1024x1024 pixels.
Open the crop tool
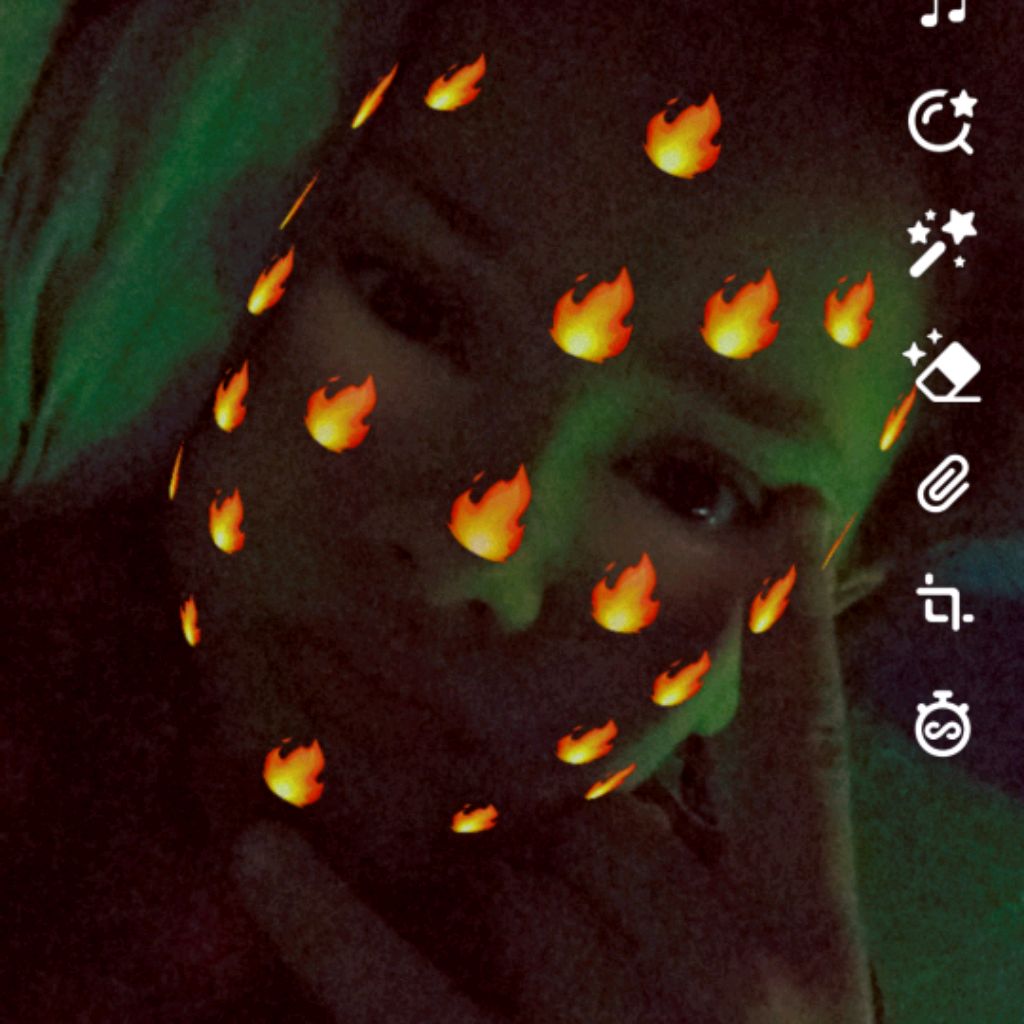pyautogui.click(x=943, y=602)
